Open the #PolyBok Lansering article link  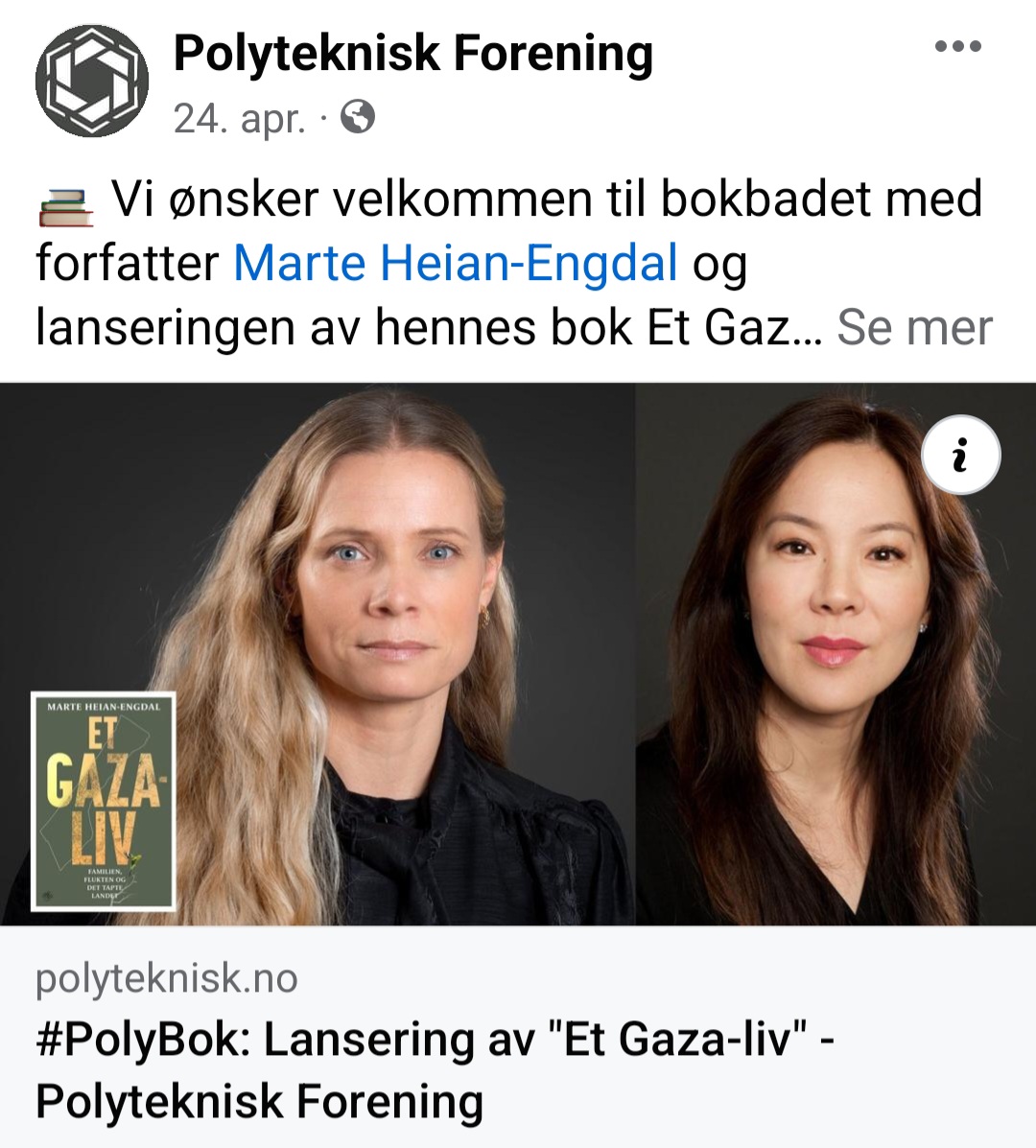(432, 1069)
